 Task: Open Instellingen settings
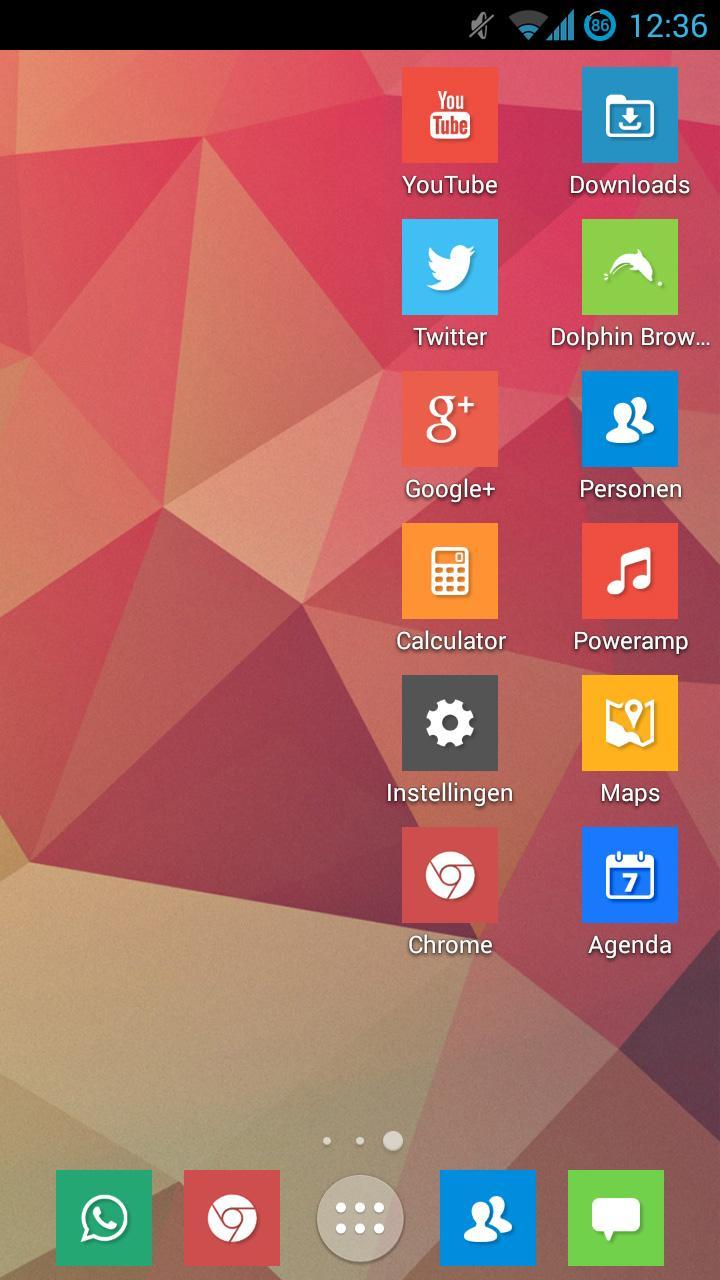[450, 723]
